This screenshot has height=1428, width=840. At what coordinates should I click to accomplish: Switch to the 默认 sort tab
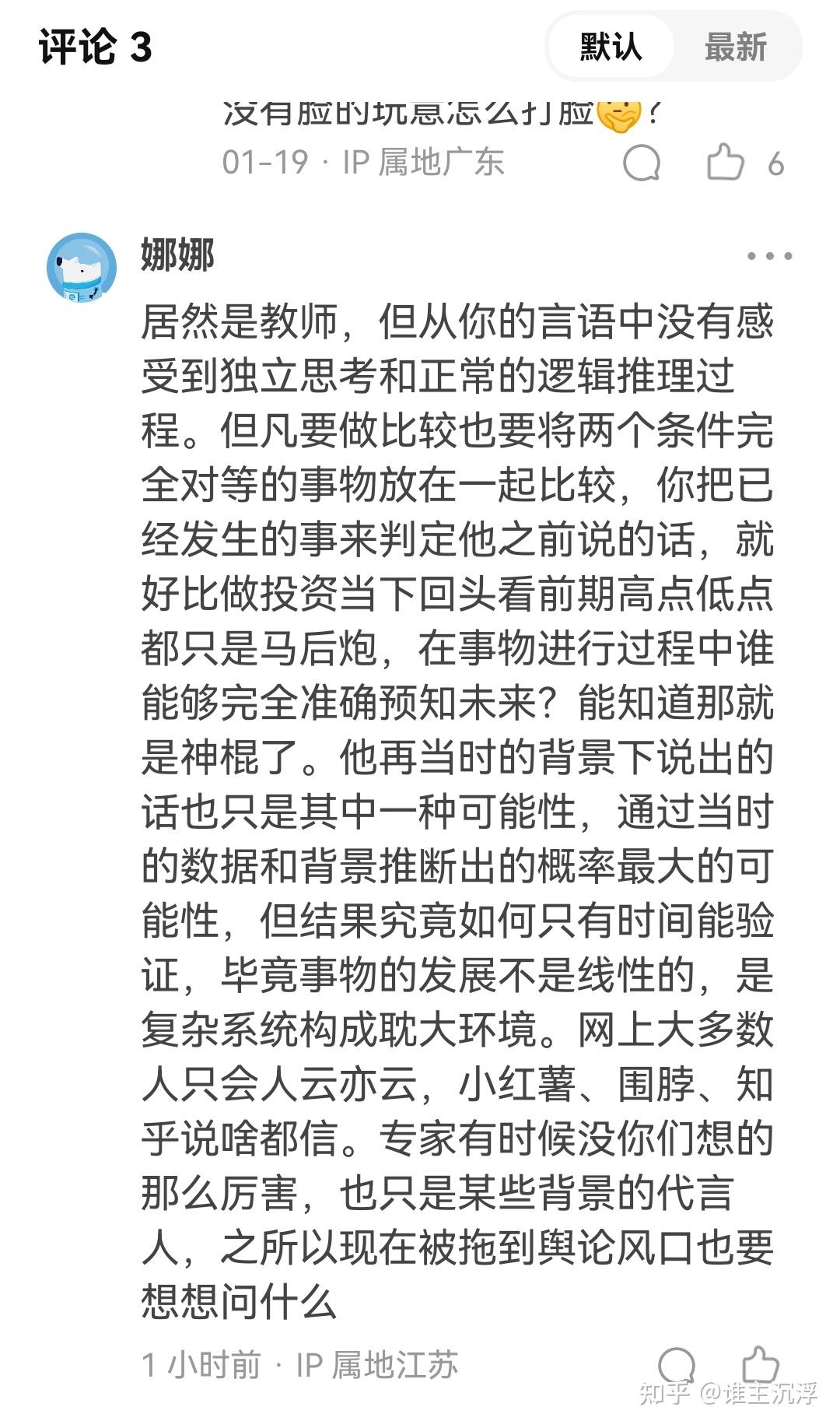[611, 47]
